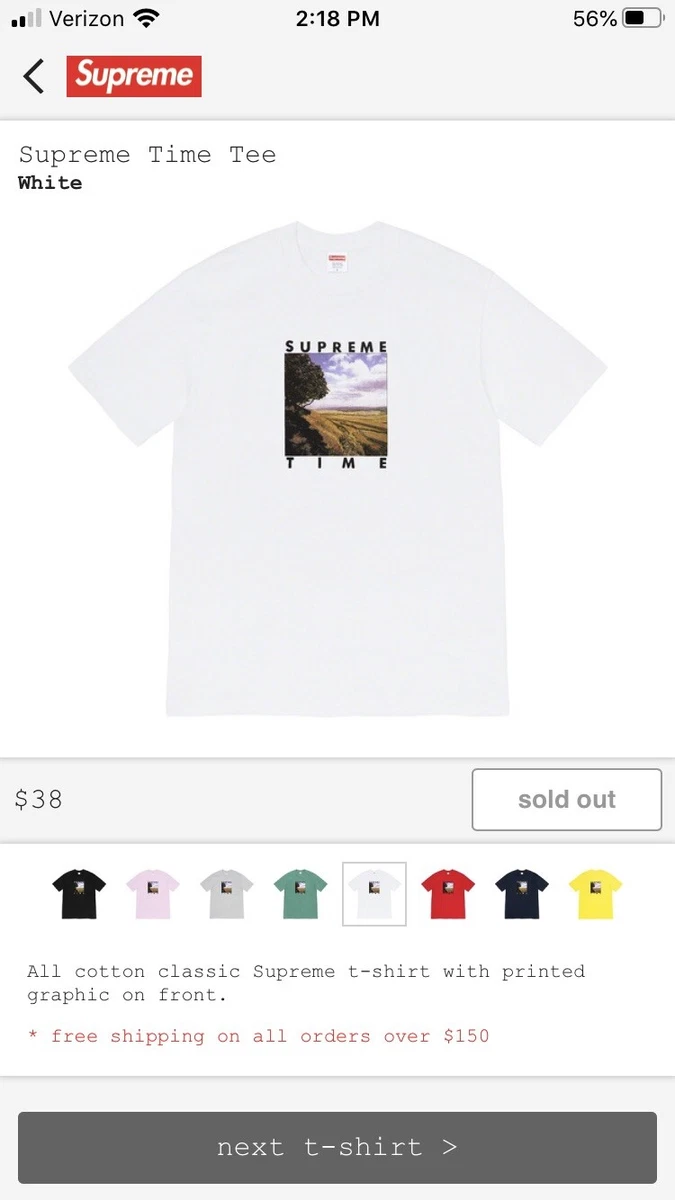Image resolution: width=675 pixels, height=1200 pixels.
Task: Select the white tee color
Action: (x=374, y=893)
